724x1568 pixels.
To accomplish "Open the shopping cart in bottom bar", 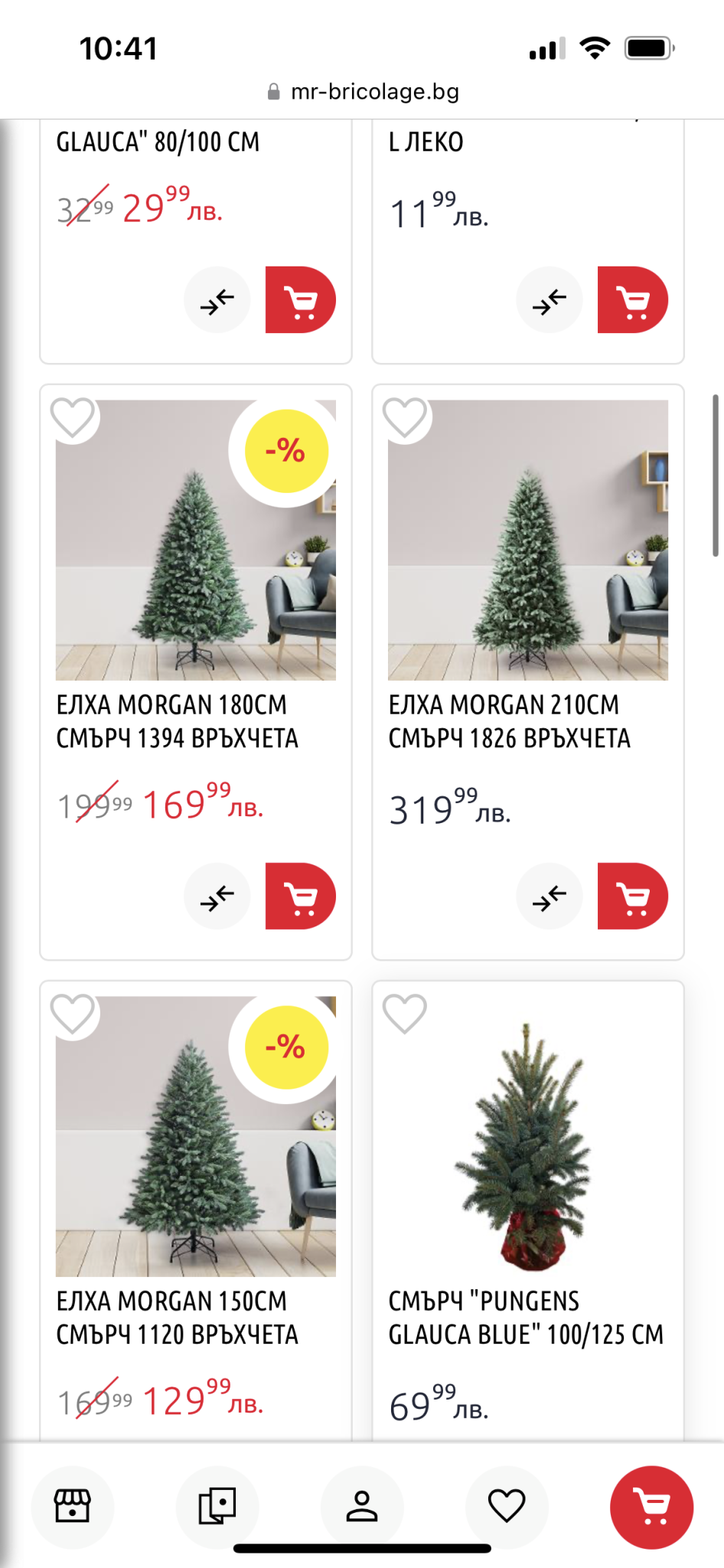I will (651, 1507).
